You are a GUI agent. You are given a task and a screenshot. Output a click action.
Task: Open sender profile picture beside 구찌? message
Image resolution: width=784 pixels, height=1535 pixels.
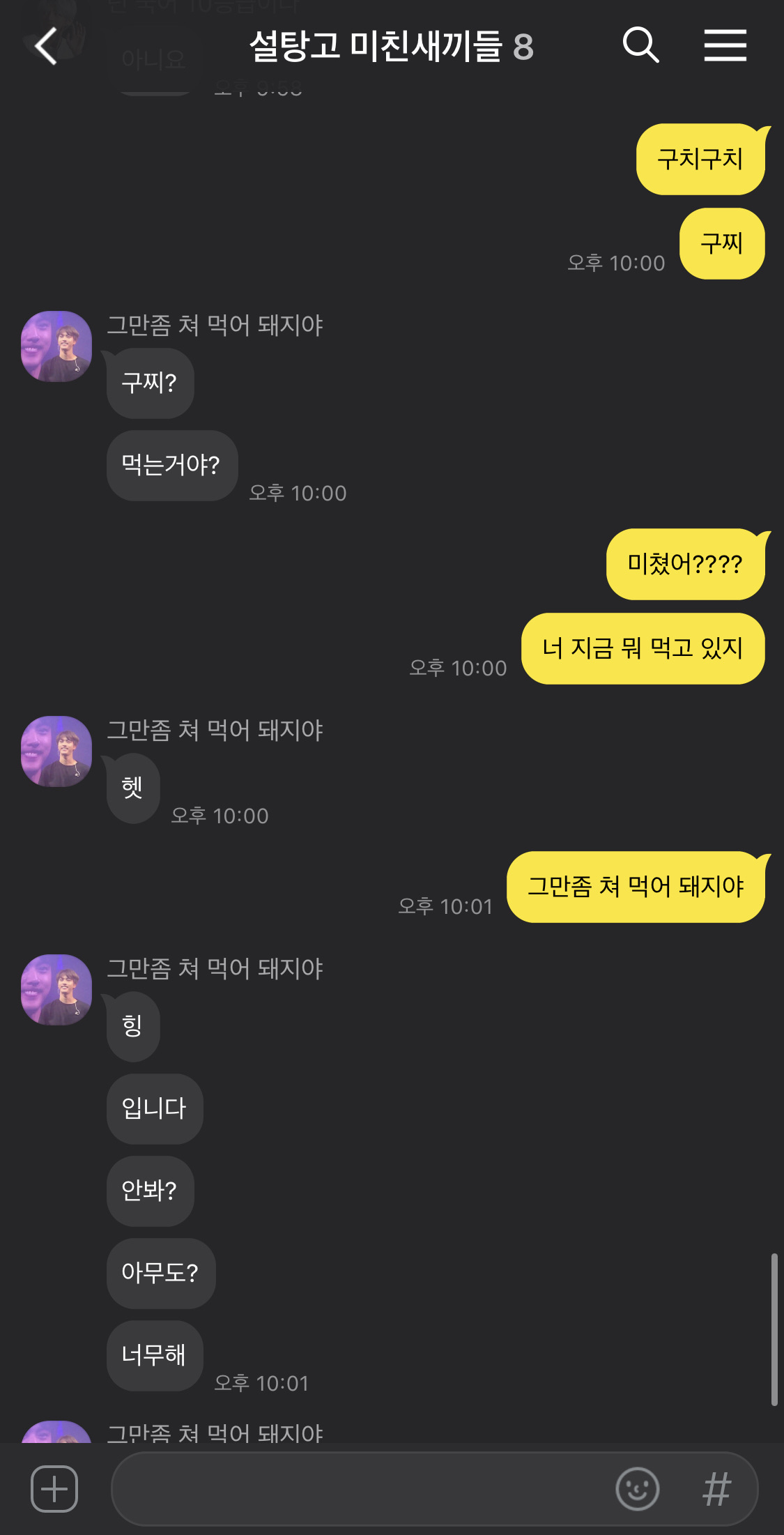click(x=56, y=346)
